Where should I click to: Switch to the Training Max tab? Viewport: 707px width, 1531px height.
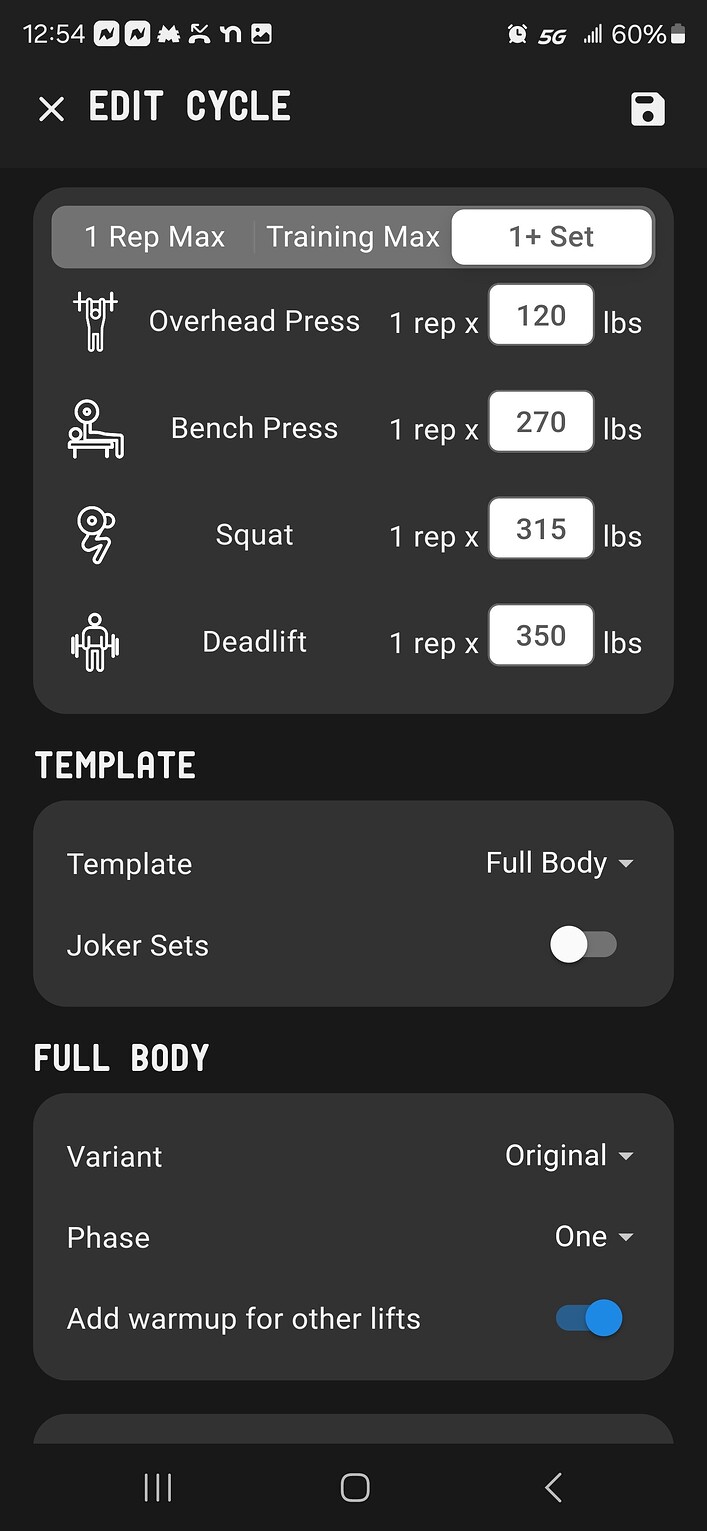[353, 237]
